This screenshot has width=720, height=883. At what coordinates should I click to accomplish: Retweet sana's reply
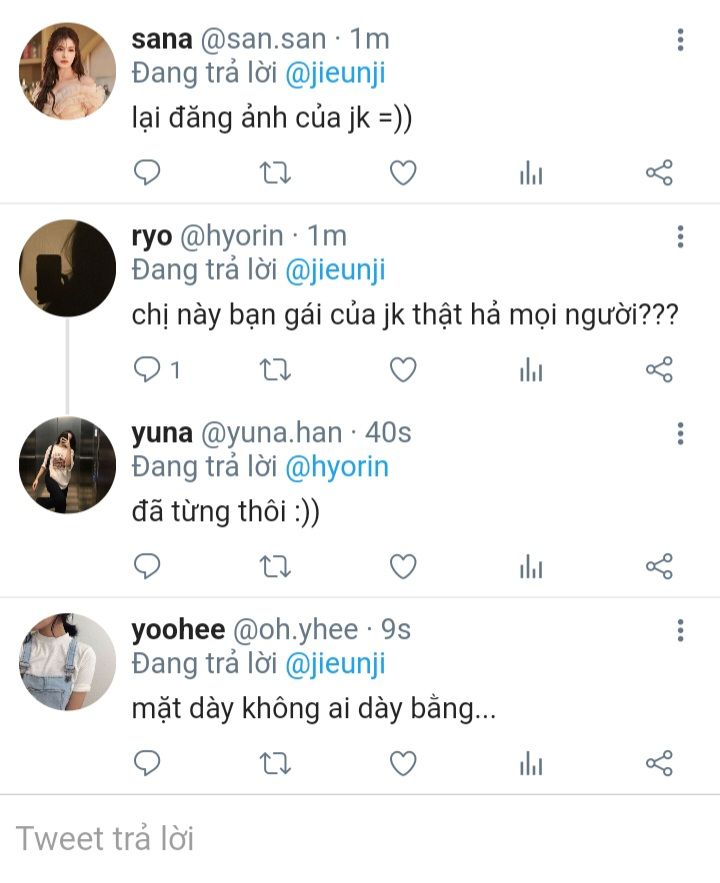tap(275, 174)
